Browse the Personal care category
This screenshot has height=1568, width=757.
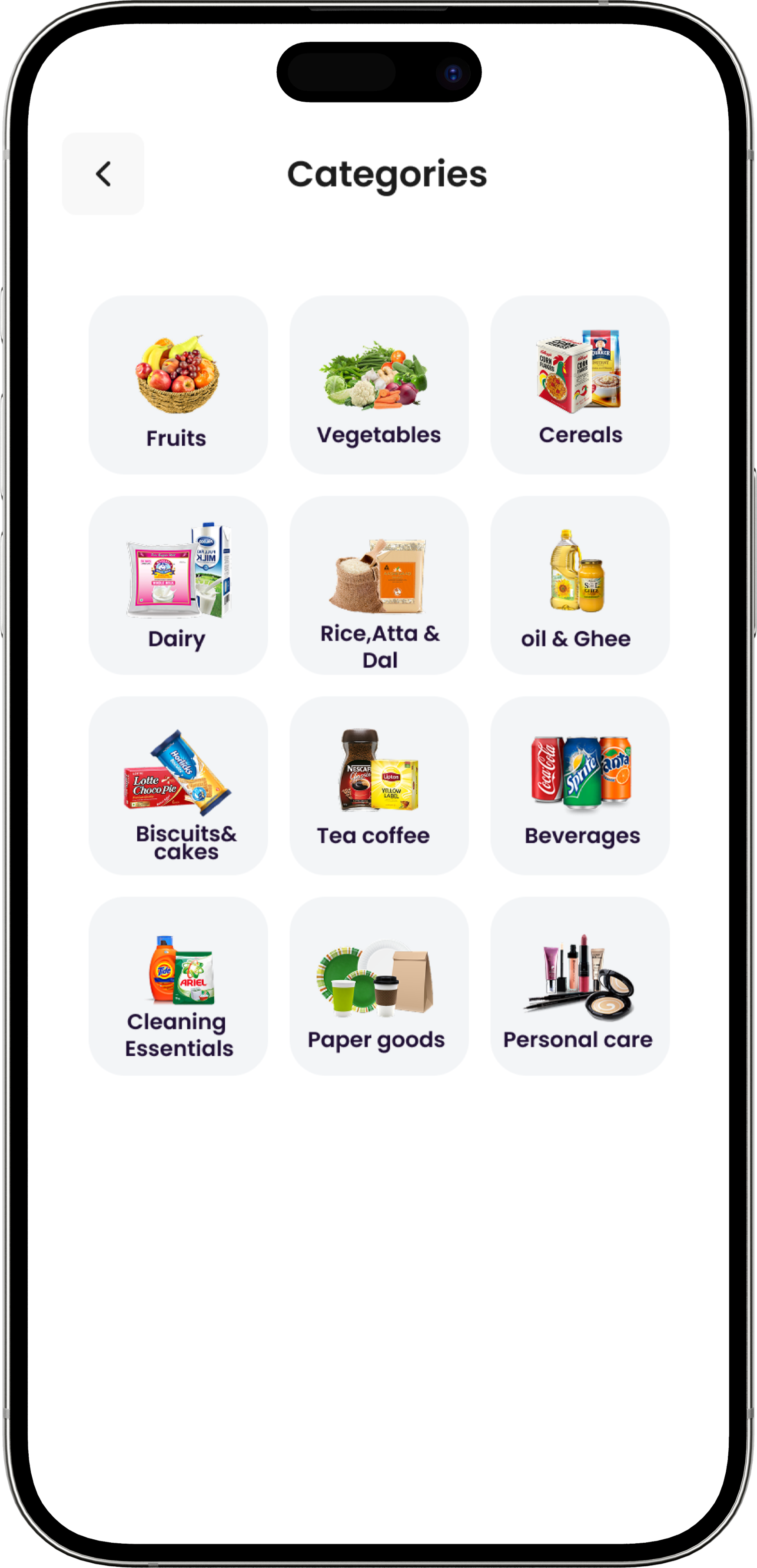pos(579,985)
